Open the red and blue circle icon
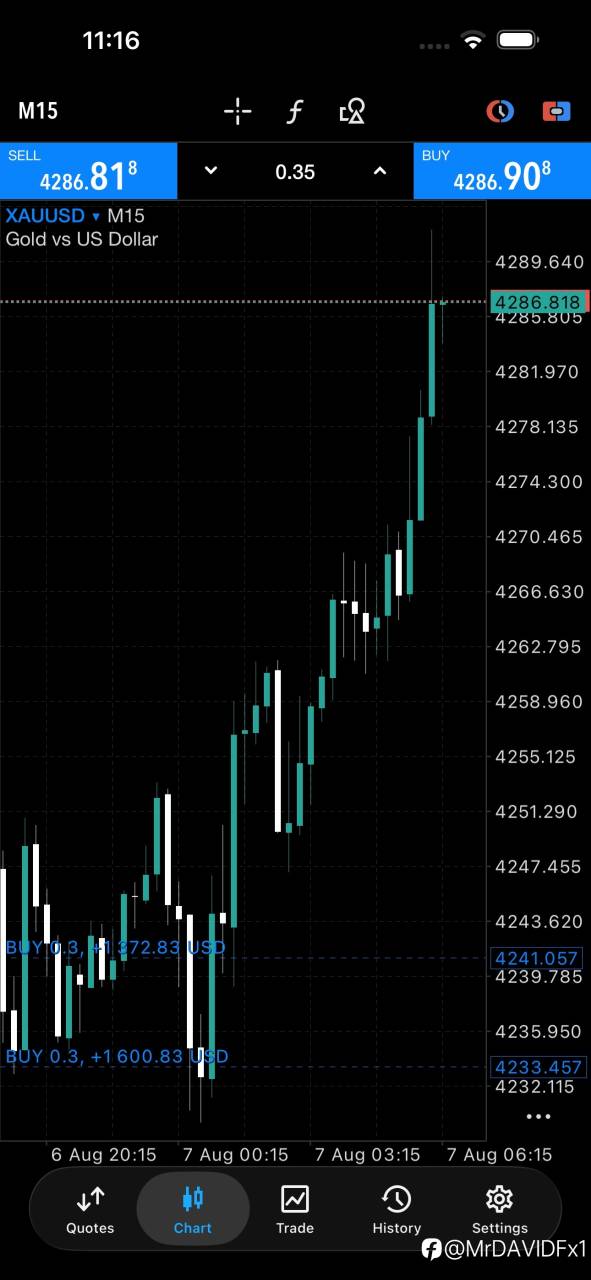 tap(499, 111)
